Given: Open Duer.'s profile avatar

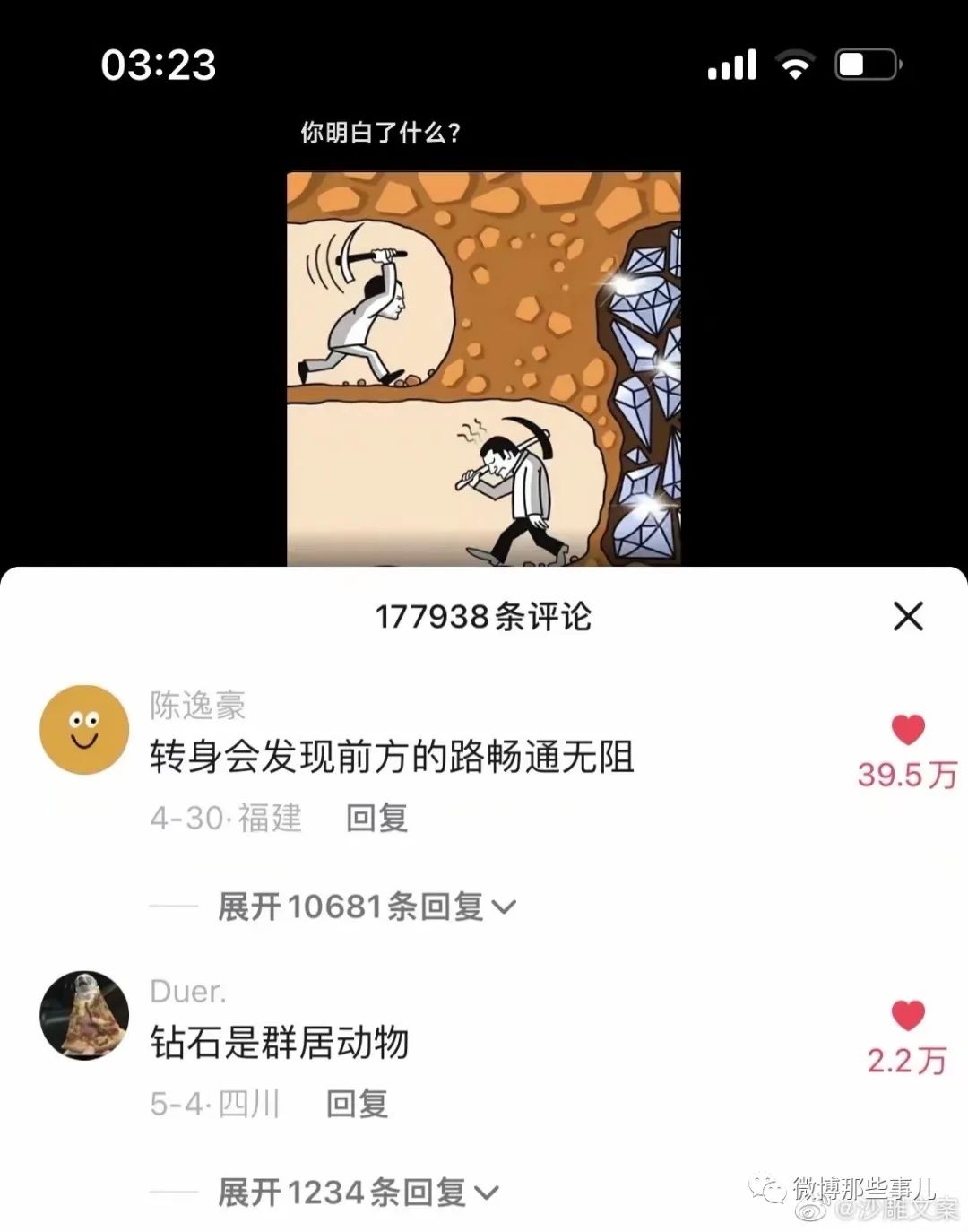Looking at the screenshot, I should (x=84, y=1015).
